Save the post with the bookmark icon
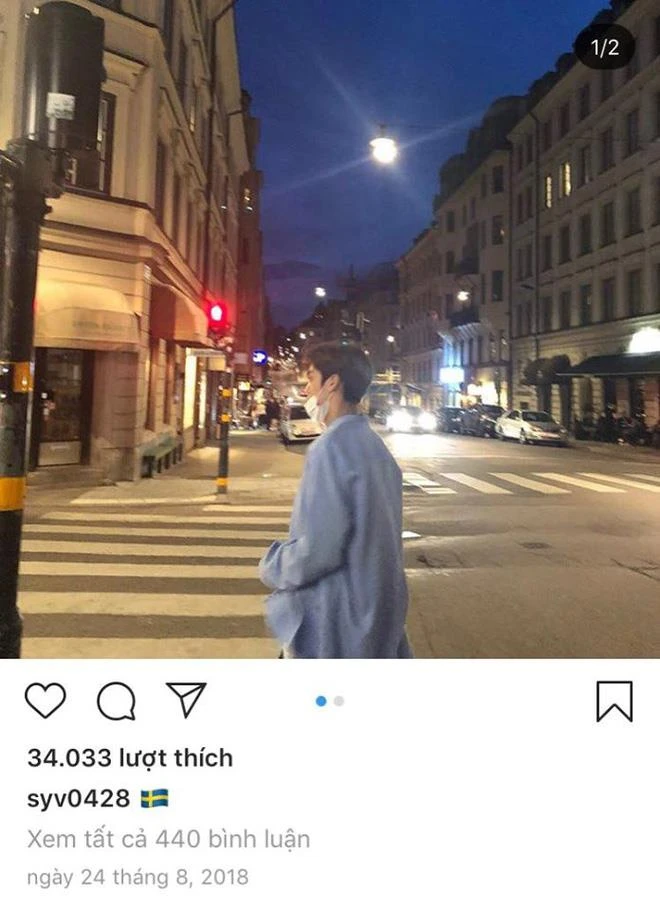 [614, 701]
